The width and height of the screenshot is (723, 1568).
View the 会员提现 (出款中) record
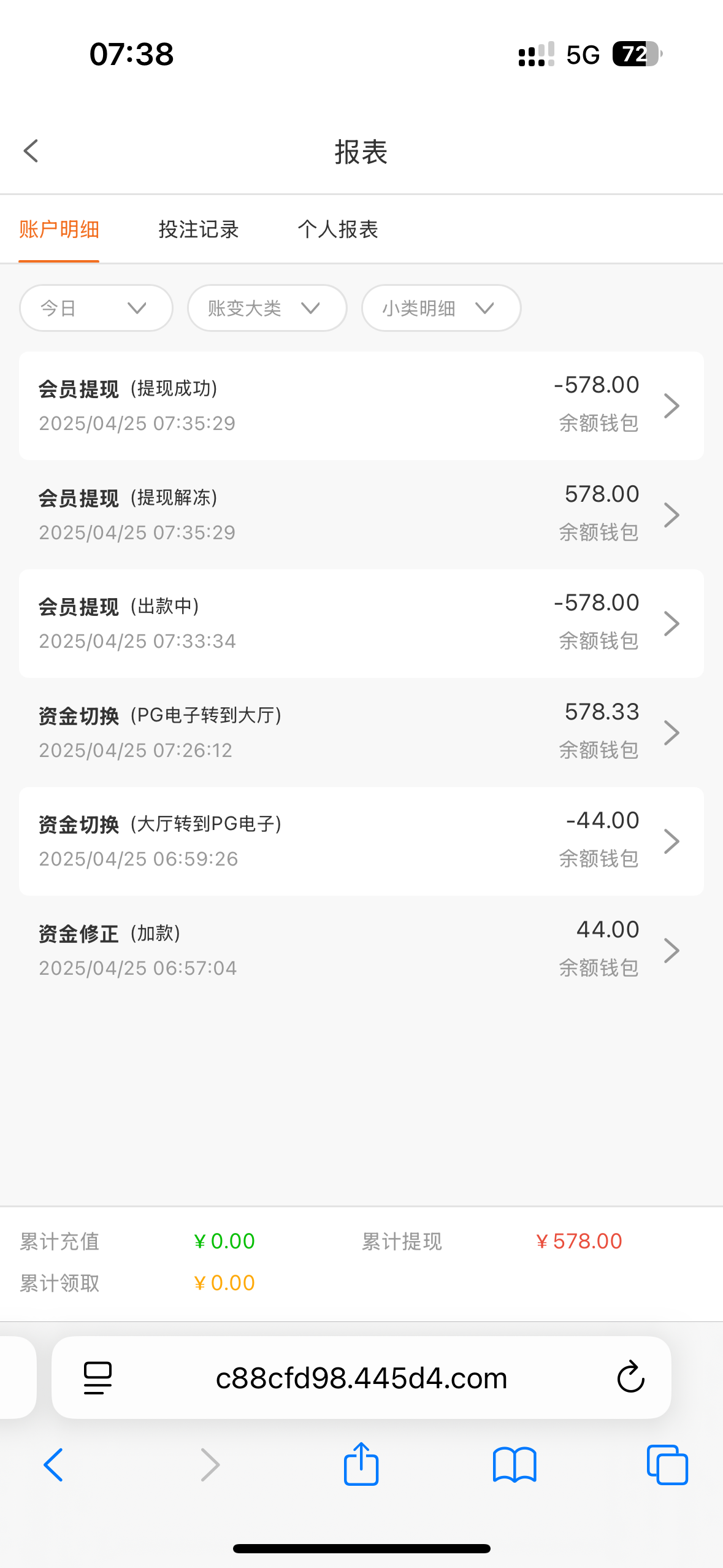coord(361,623)
